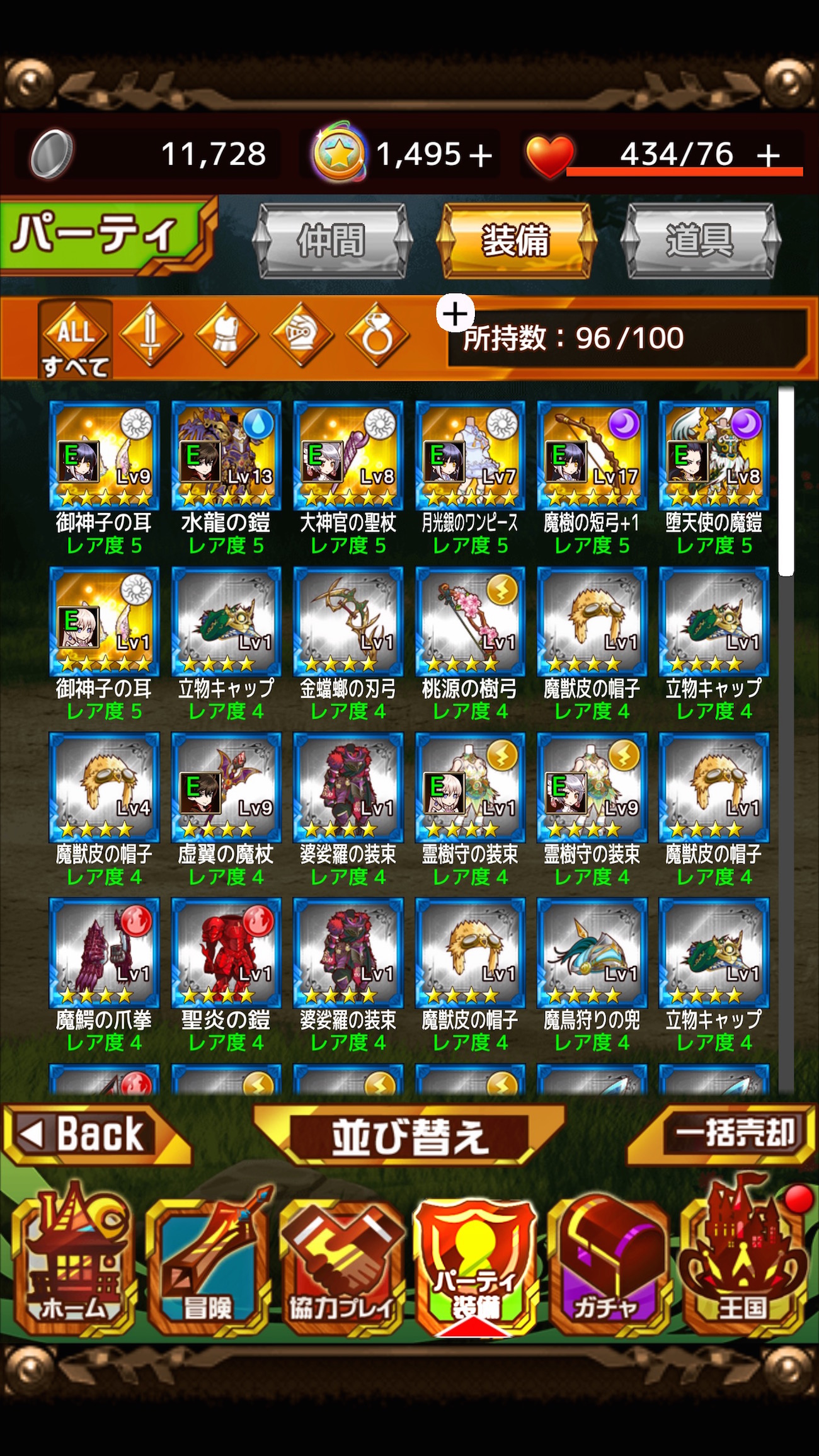Viewport: 819px width, 1456px height.
Task: Switch to the 道具 tab
Action: [x=699, y=241]
